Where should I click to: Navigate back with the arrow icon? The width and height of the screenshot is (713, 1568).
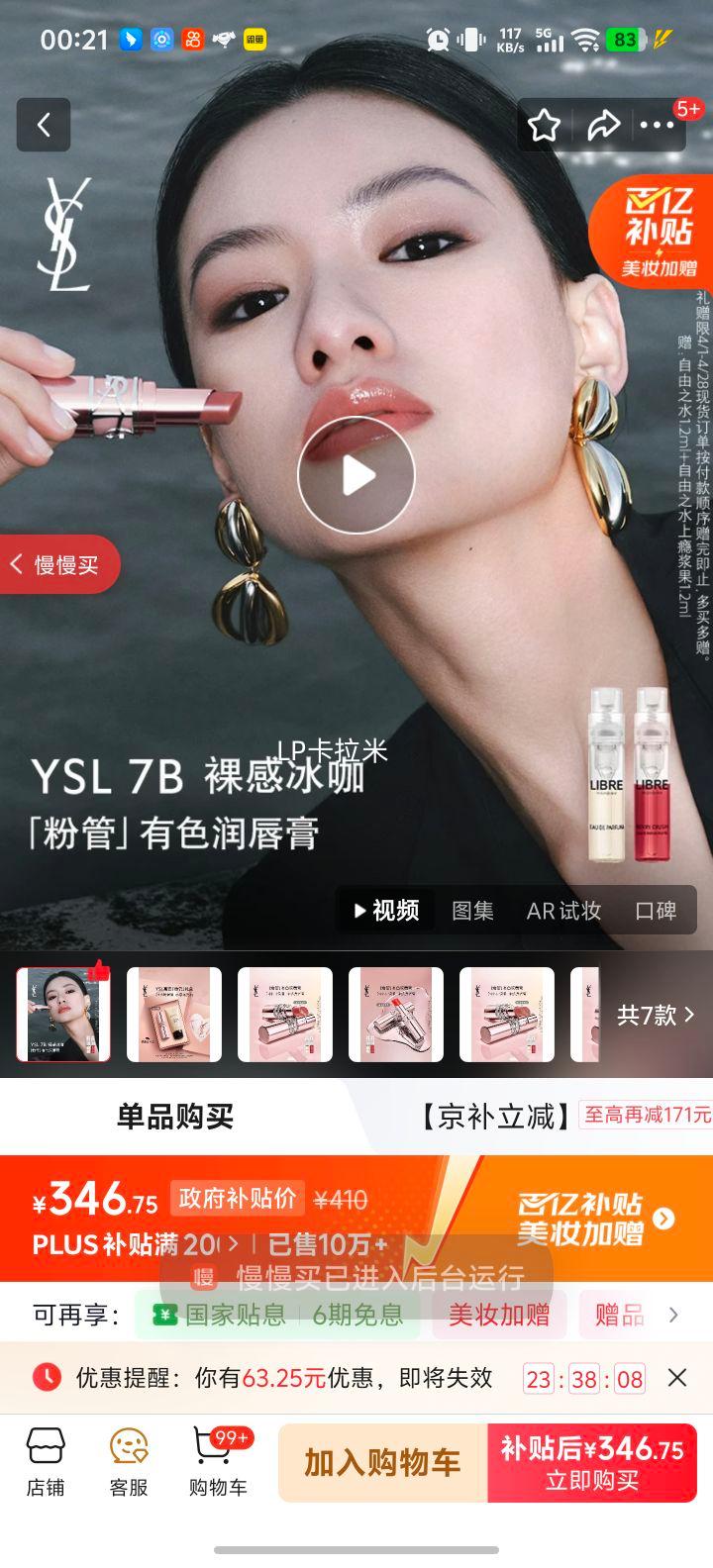pyautogui.click(x=43, y=126)
